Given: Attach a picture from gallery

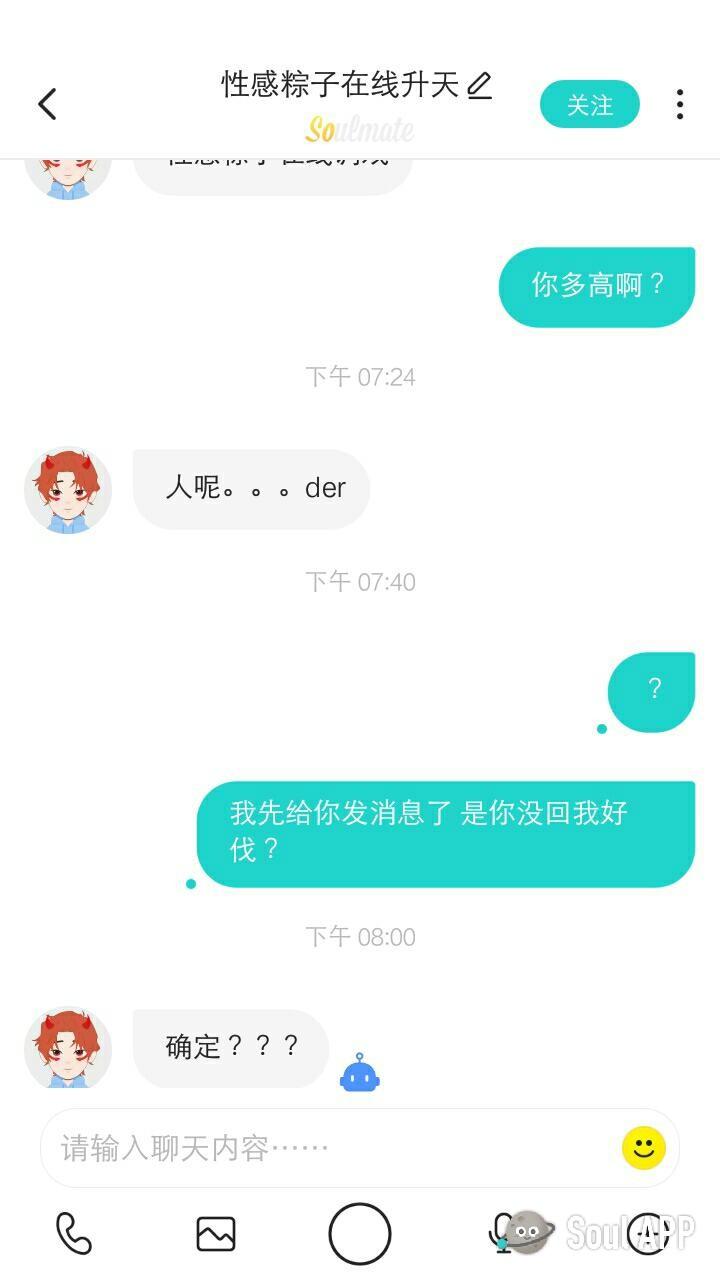Looking at the screenshot, I should coord(216,1234).
